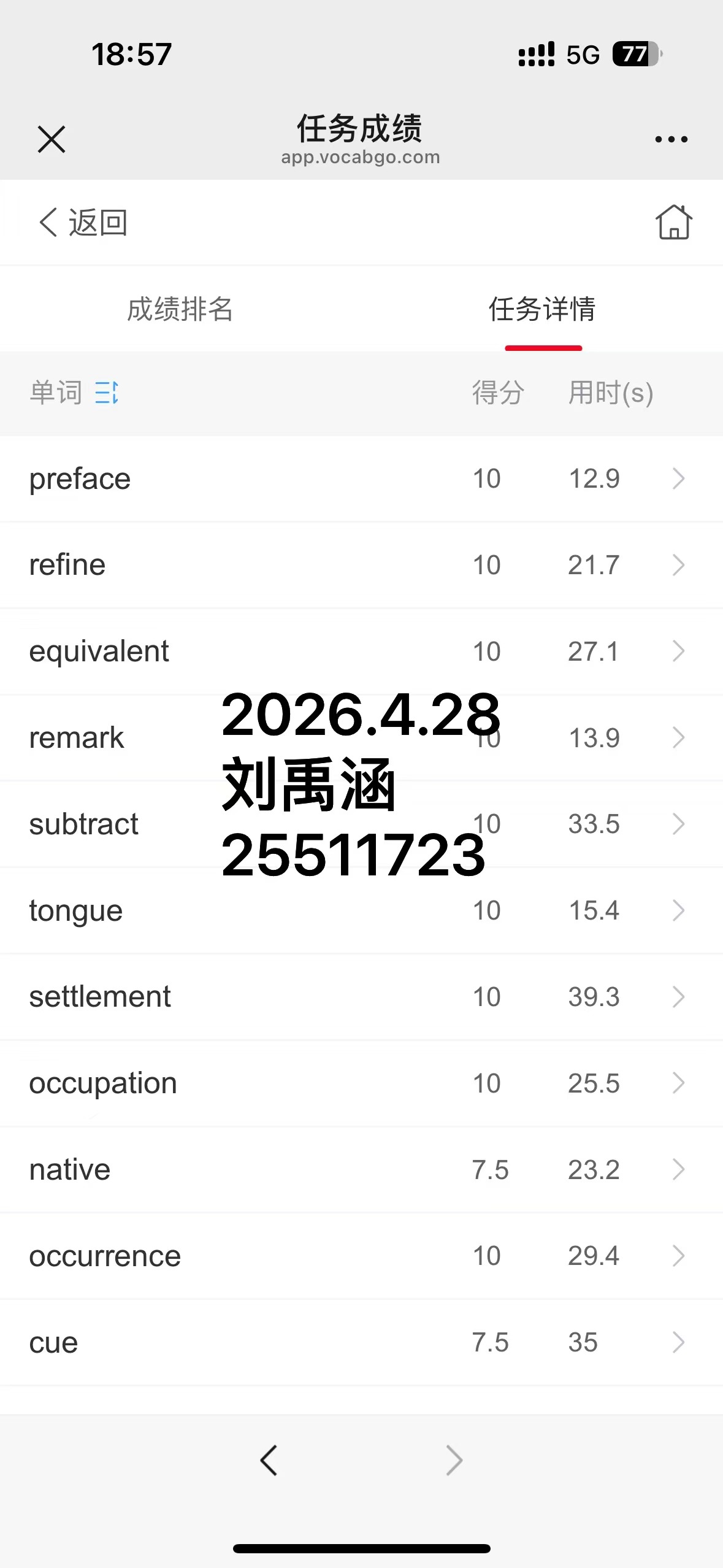View details for tongue
Image resolution: width=723 pixels, height=1568 pixels.
click(x=361, y=910)
